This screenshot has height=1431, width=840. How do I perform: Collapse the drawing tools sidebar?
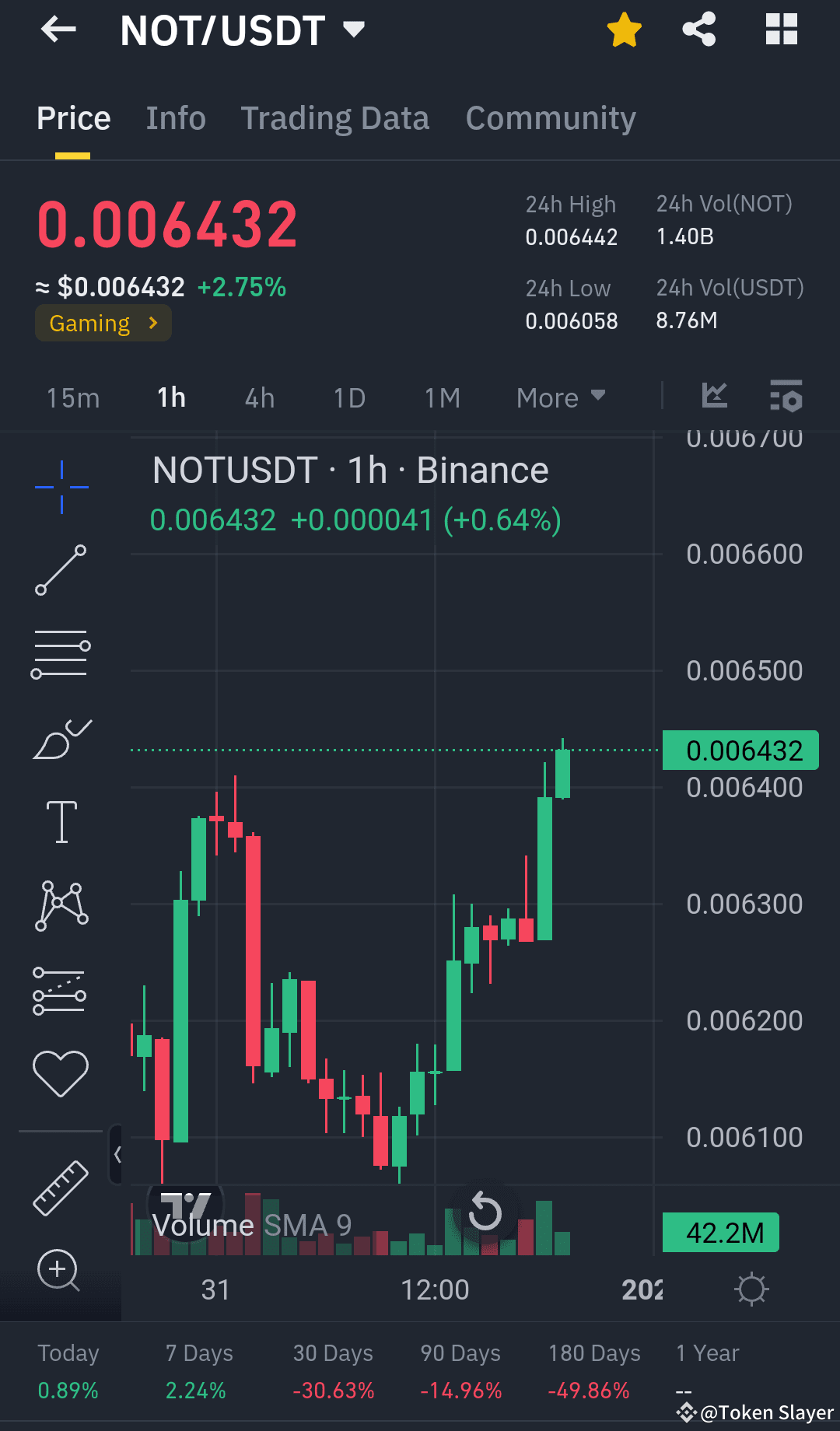coord(118,1154)
